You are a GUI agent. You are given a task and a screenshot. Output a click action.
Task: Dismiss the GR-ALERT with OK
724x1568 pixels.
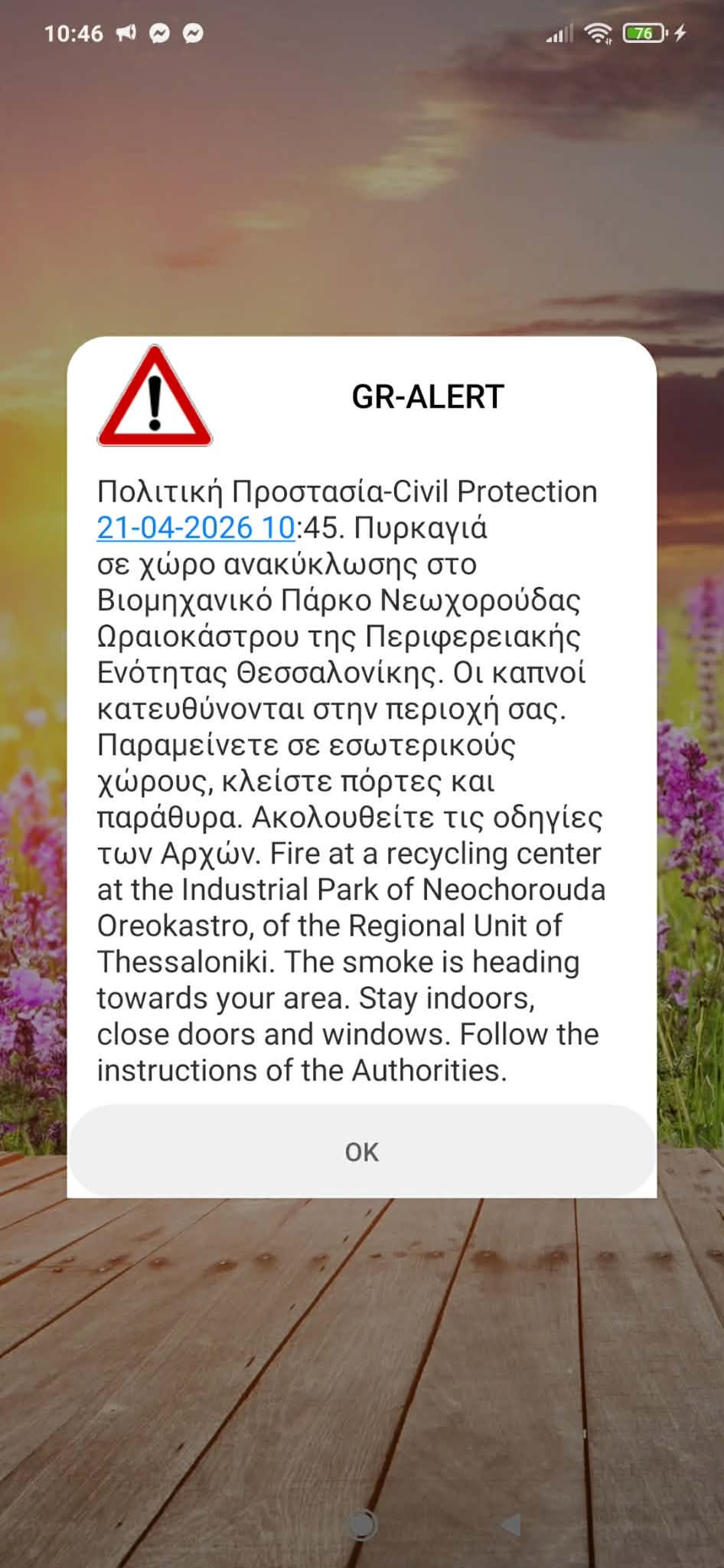[x=361, y=1151]
